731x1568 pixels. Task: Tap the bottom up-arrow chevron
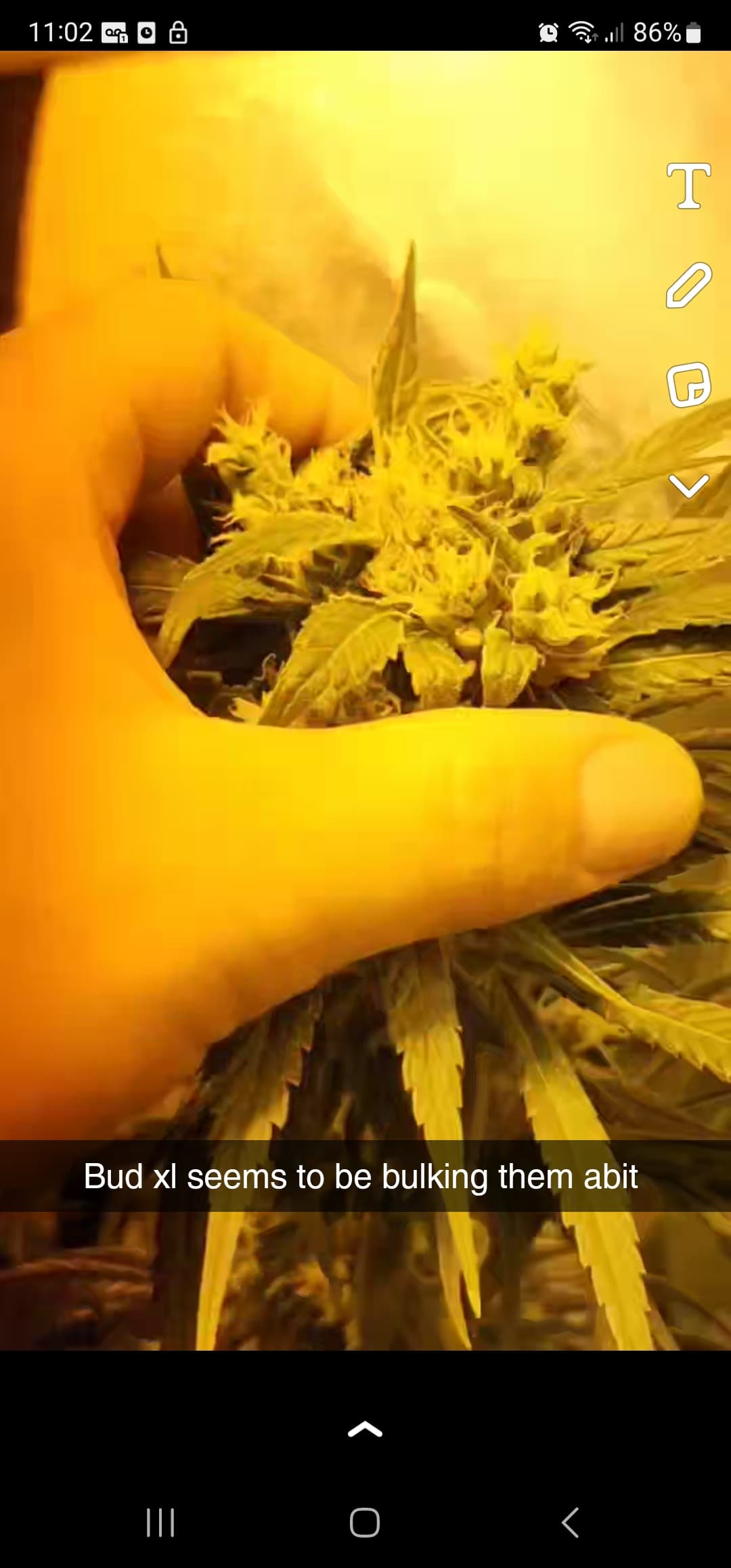point(365,1429)
